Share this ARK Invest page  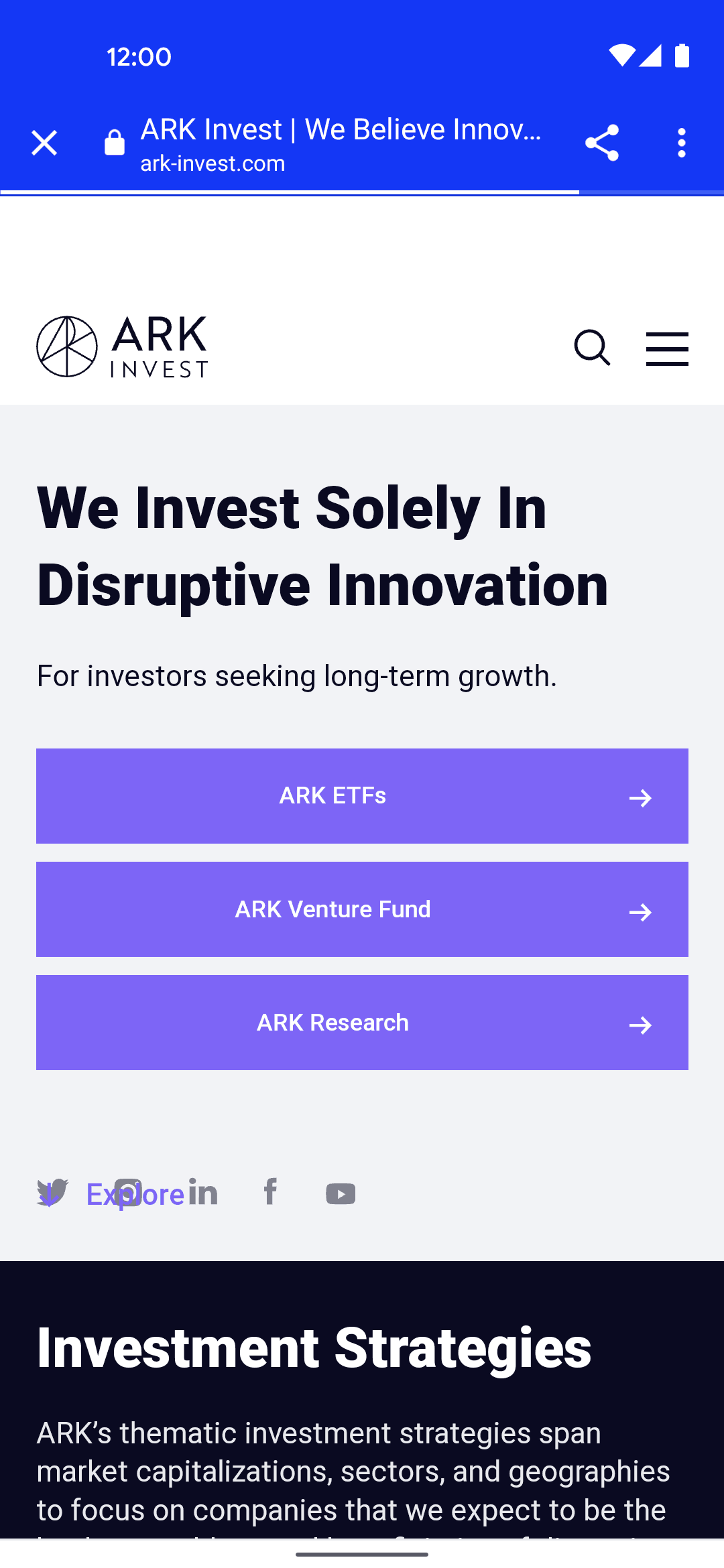click(x=601, y=143)
